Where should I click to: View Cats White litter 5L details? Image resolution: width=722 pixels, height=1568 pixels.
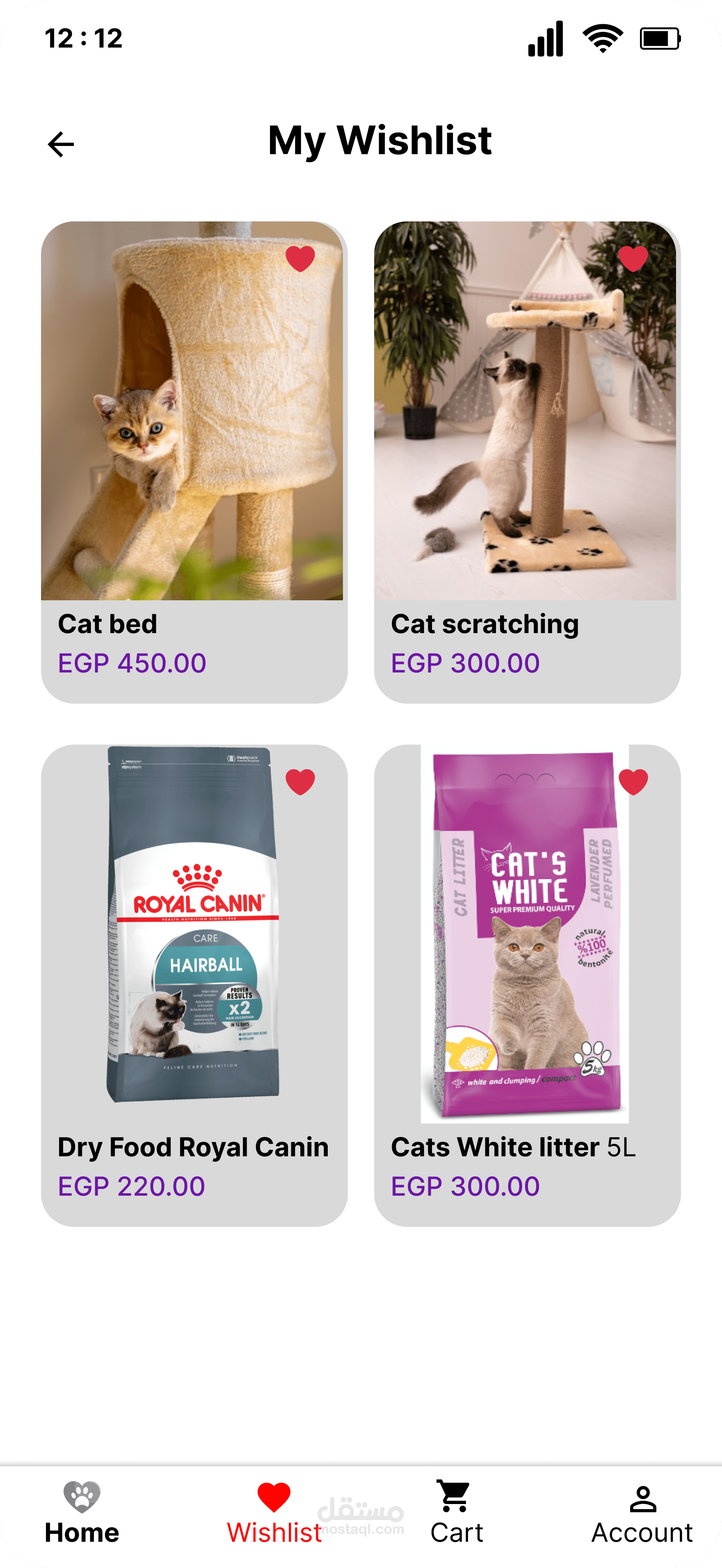[527, 985]
